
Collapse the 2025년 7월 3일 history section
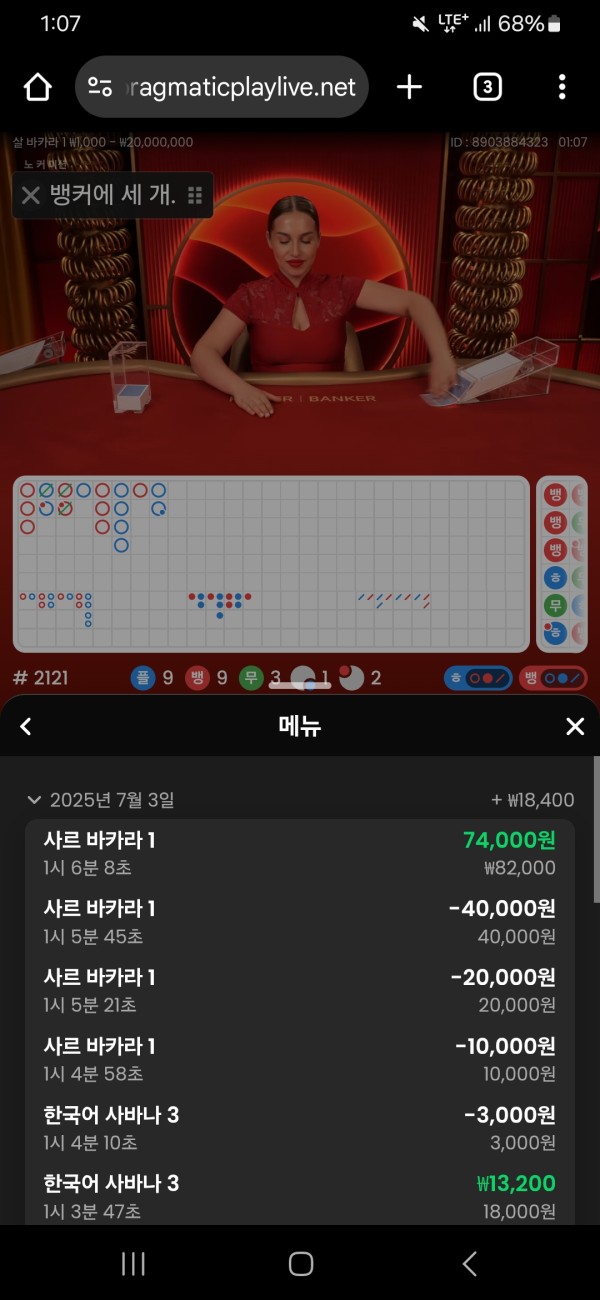click(x=34, y=800)
